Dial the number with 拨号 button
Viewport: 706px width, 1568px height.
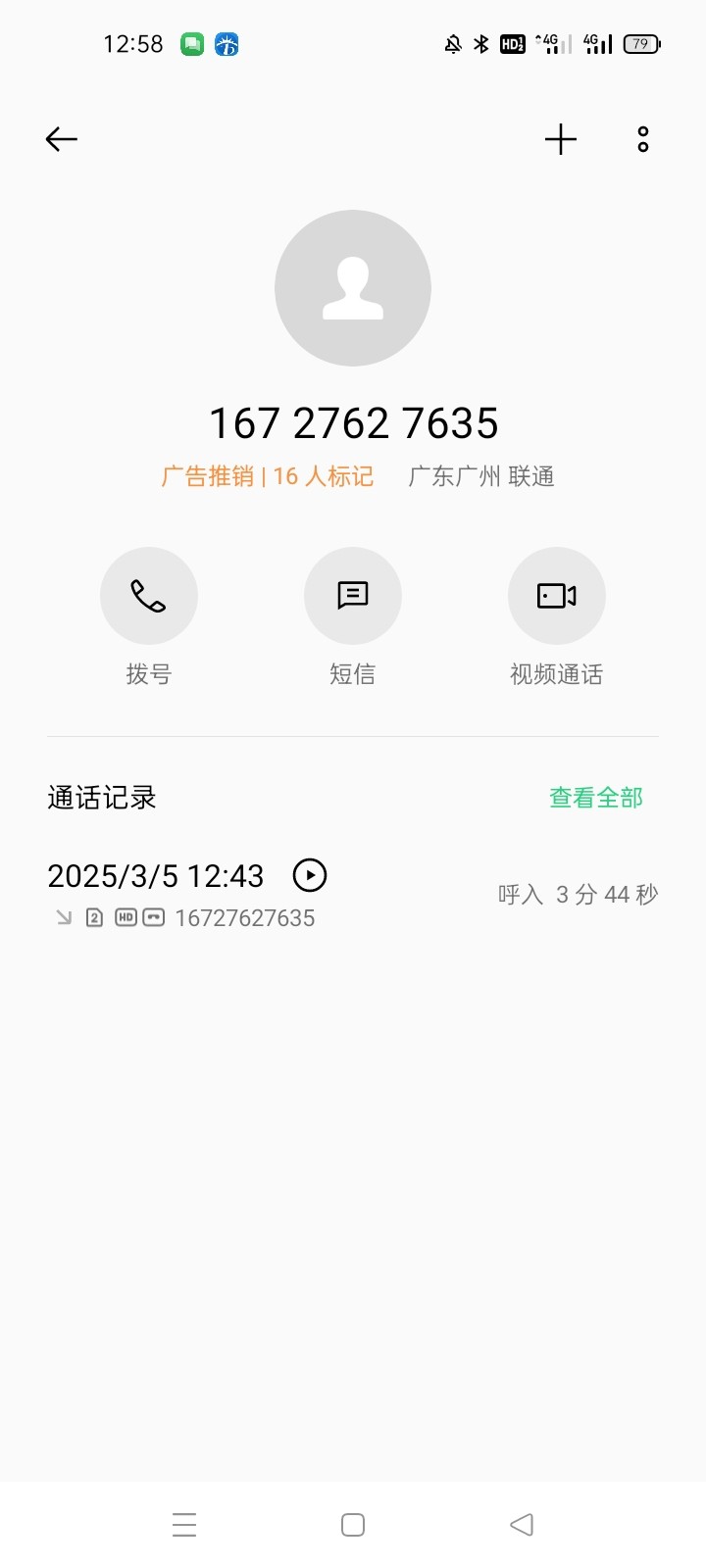point(149,596)
